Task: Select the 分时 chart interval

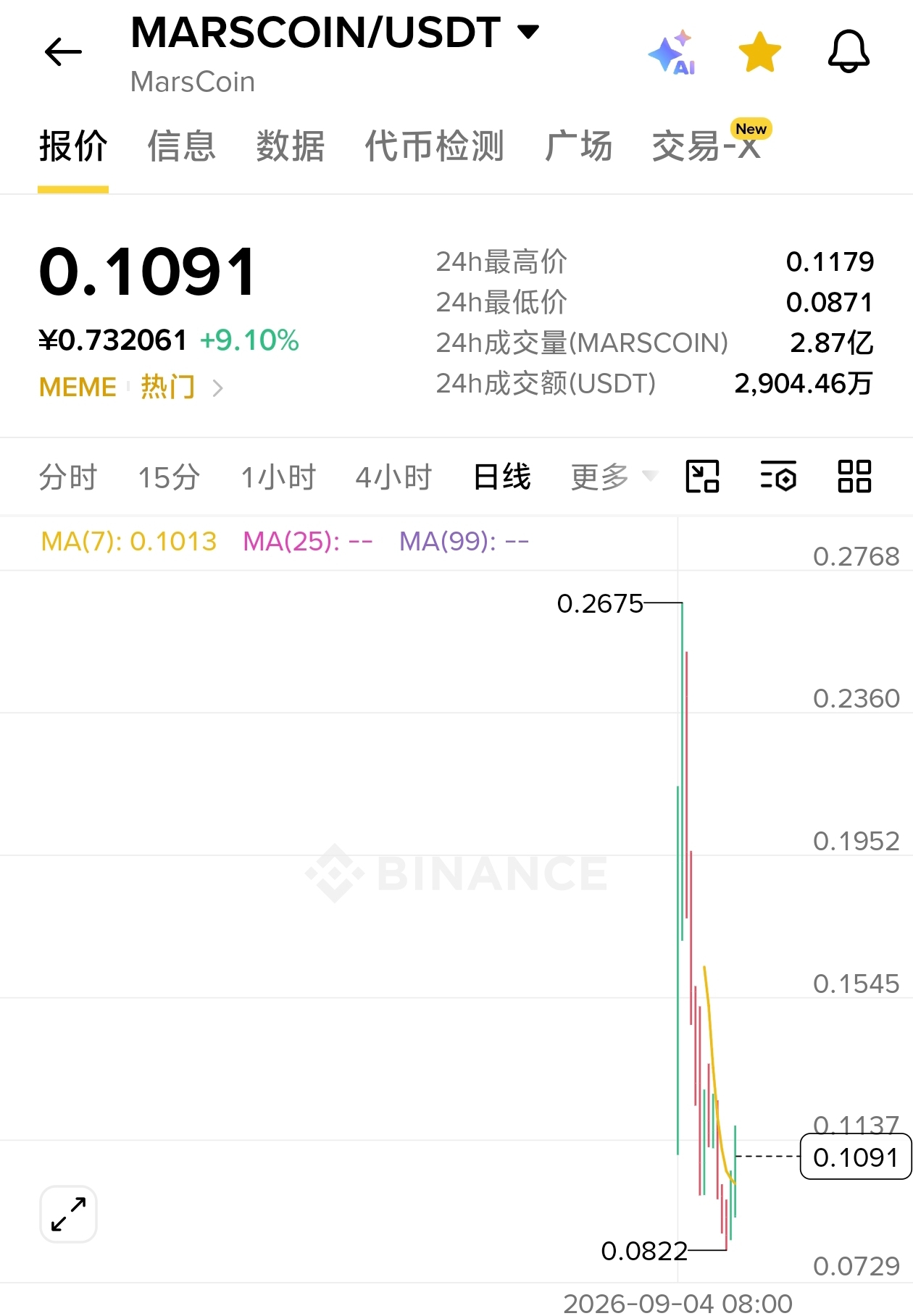Action: [68, 477]
